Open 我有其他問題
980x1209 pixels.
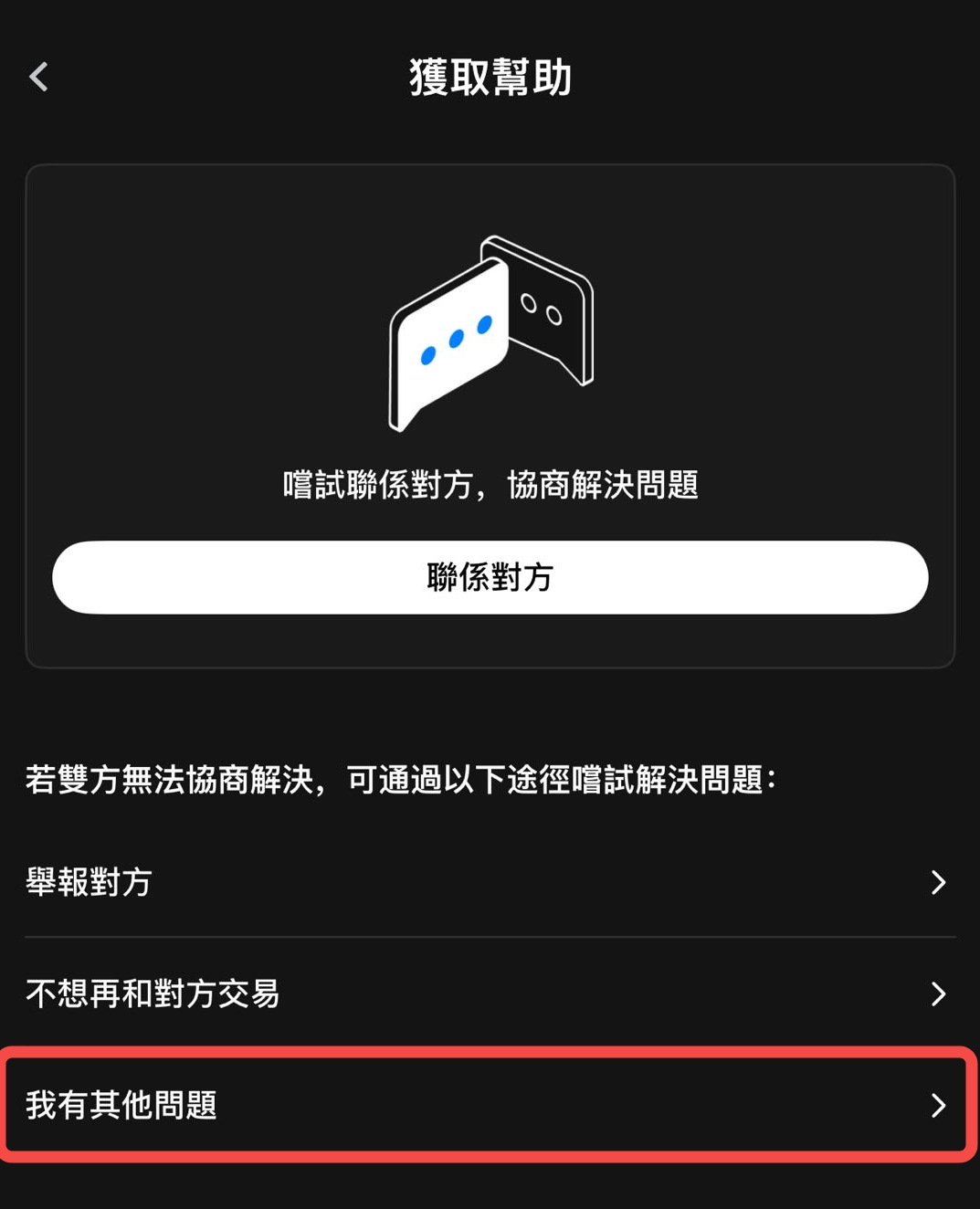(x=490, y=1105)
